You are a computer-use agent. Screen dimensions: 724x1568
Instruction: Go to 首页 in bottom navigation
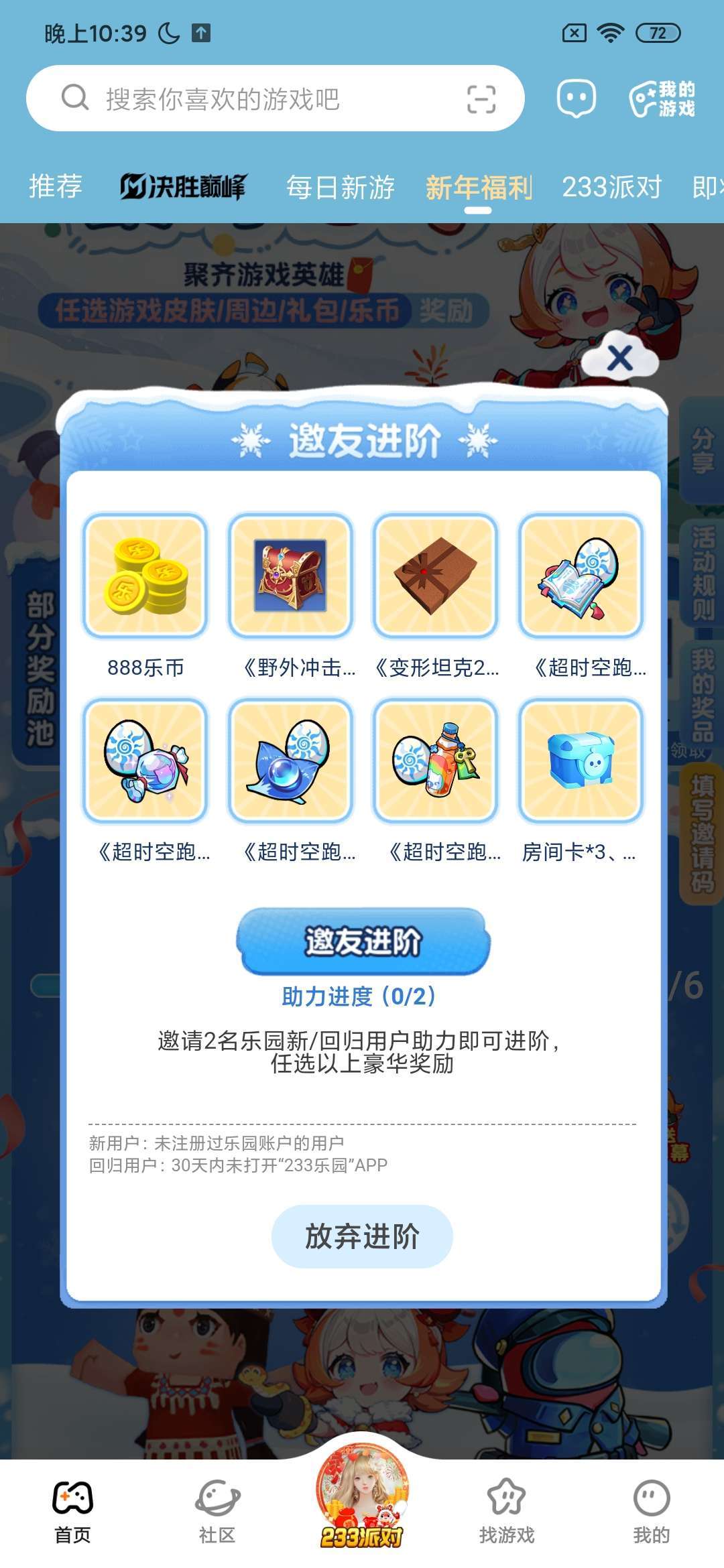[x=72, y=1508]
